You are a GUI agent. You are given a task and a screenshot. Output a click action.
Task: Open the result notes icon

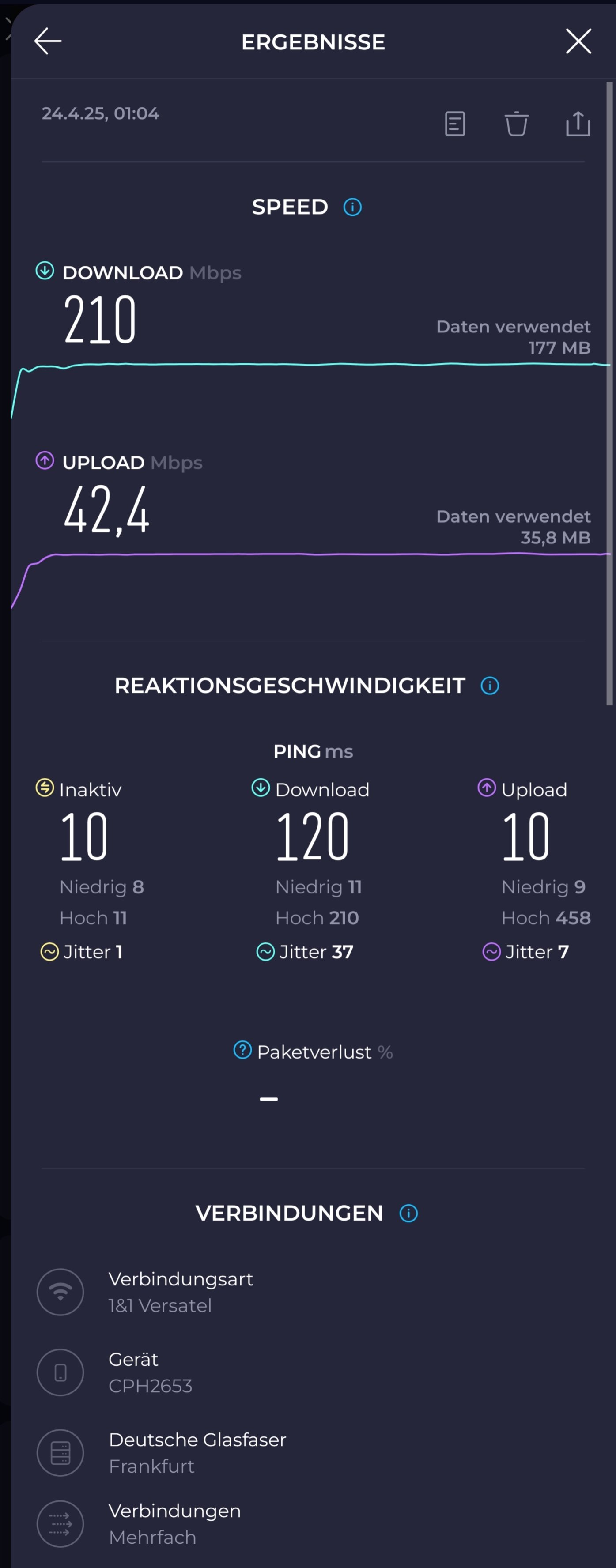pyautogui.click(x=455, y=124)
